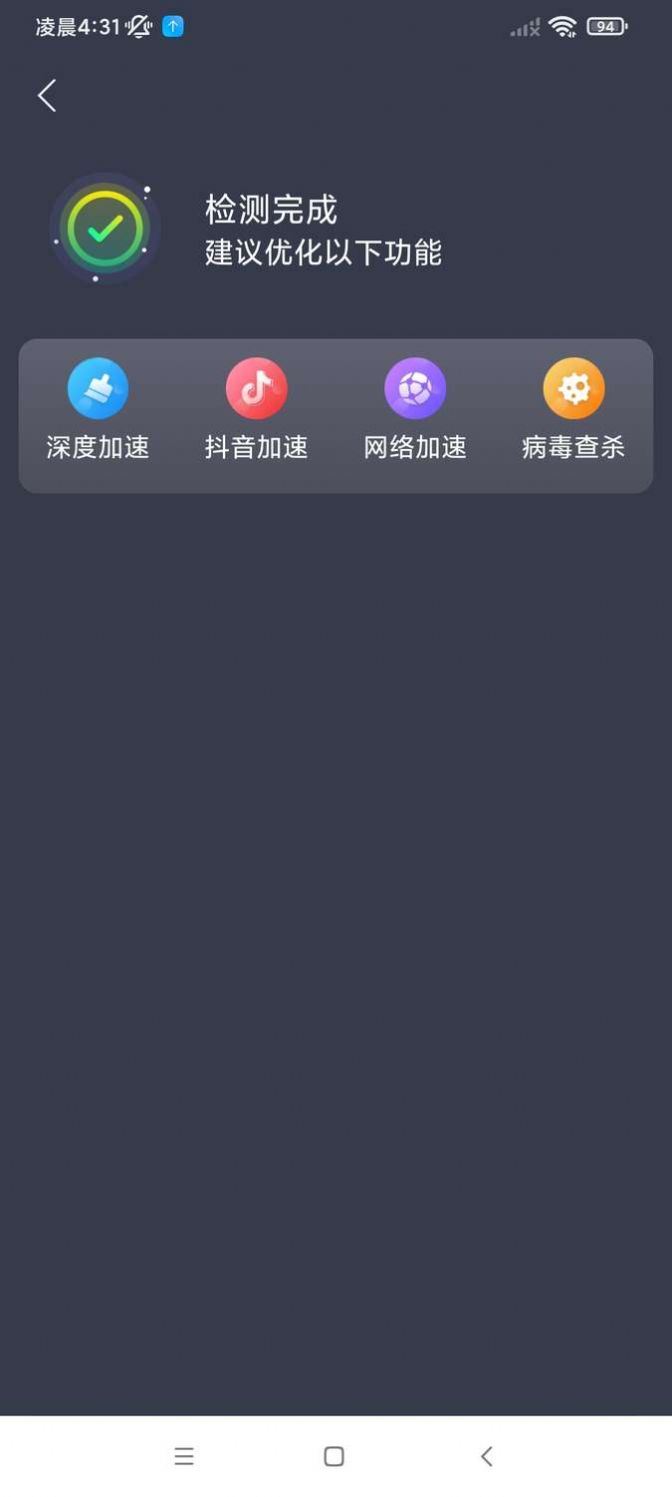Open recent apps from navigation bar
Image resolution: width=672 pixels, height=1497 pixels.
click(184, 1456)
